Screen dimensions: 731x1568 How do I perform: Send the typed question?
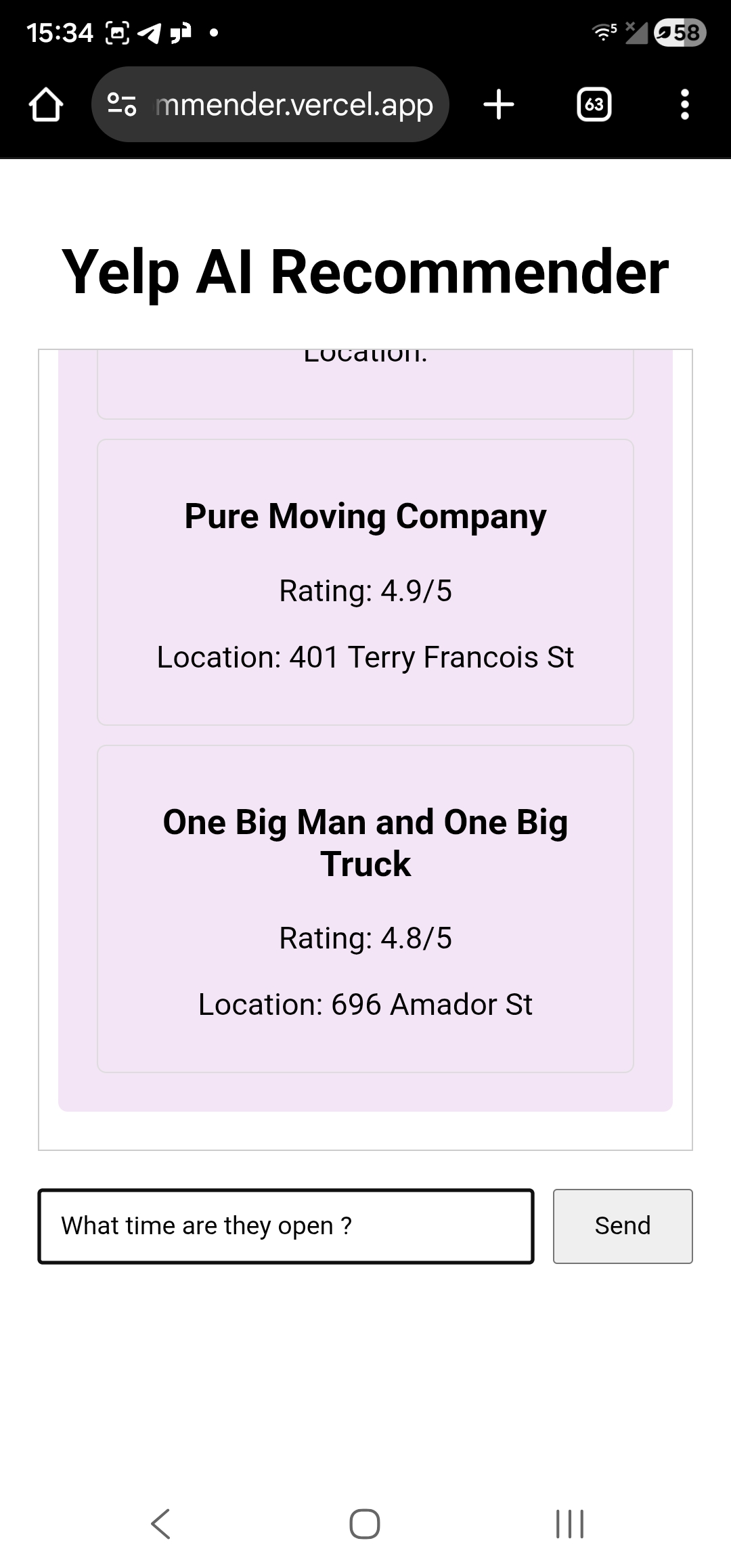point(622,1226)
